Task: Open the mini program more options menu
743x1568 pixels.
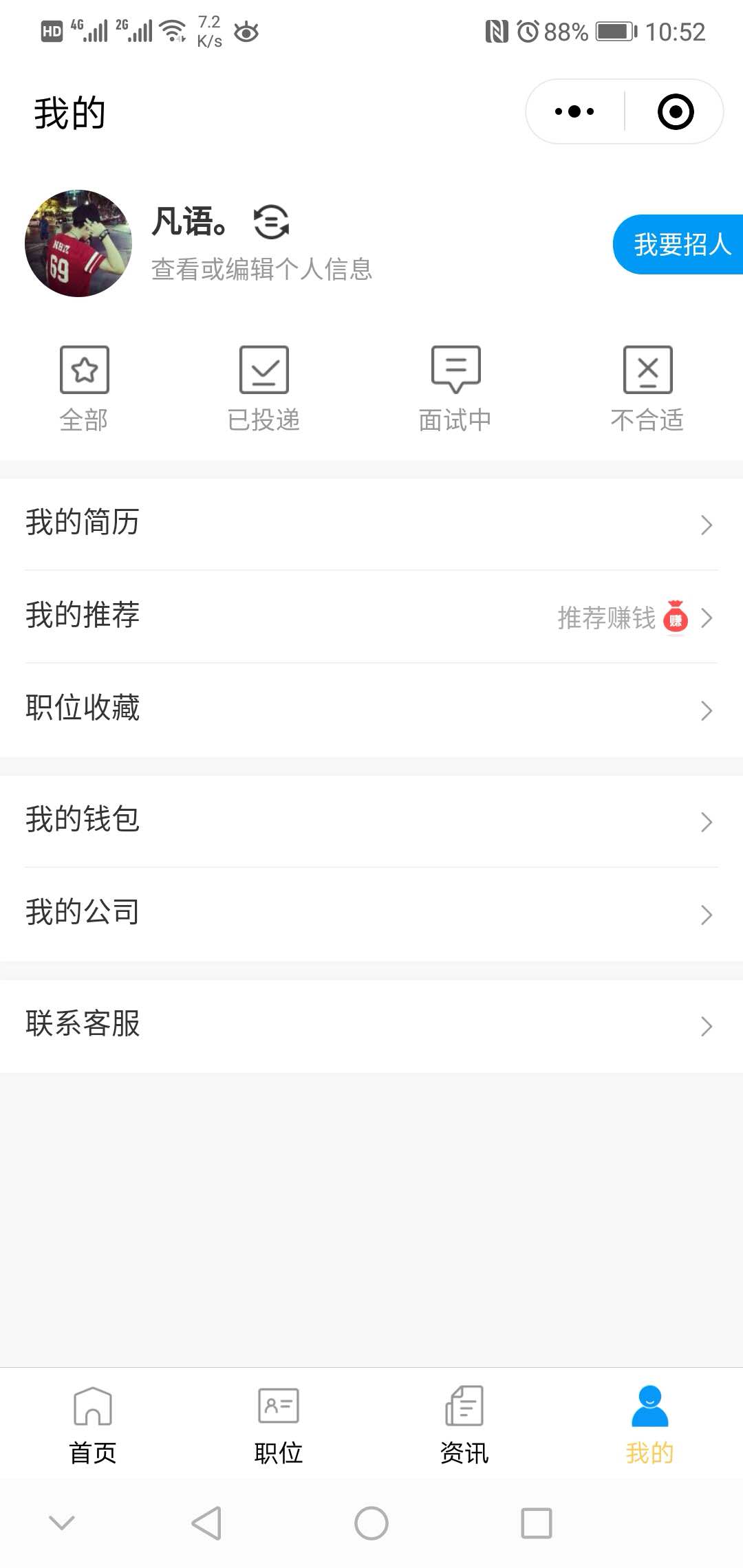Action: (574, 111)
